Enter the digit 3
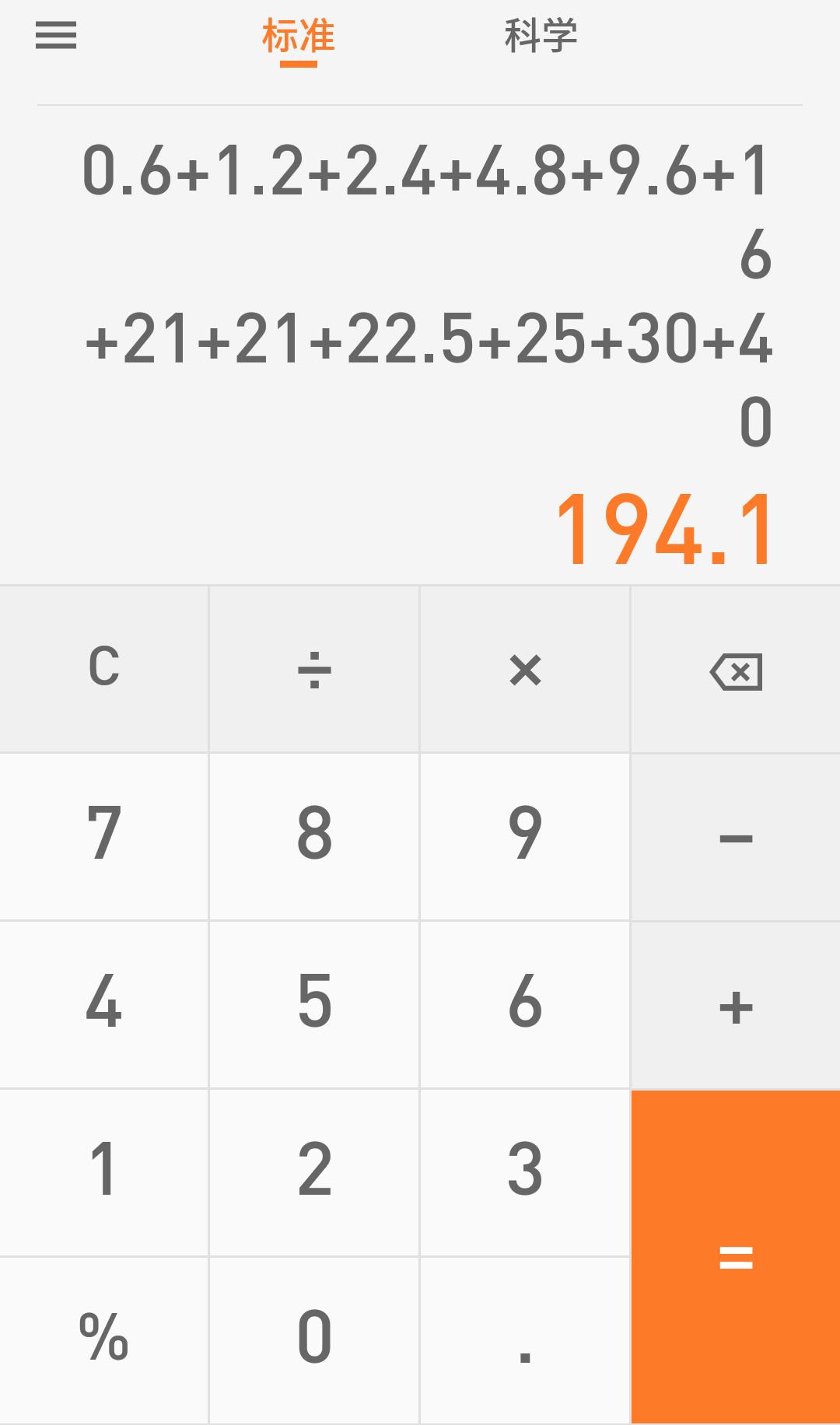Screen dimensions: 840x1425 pos(525,1171)
